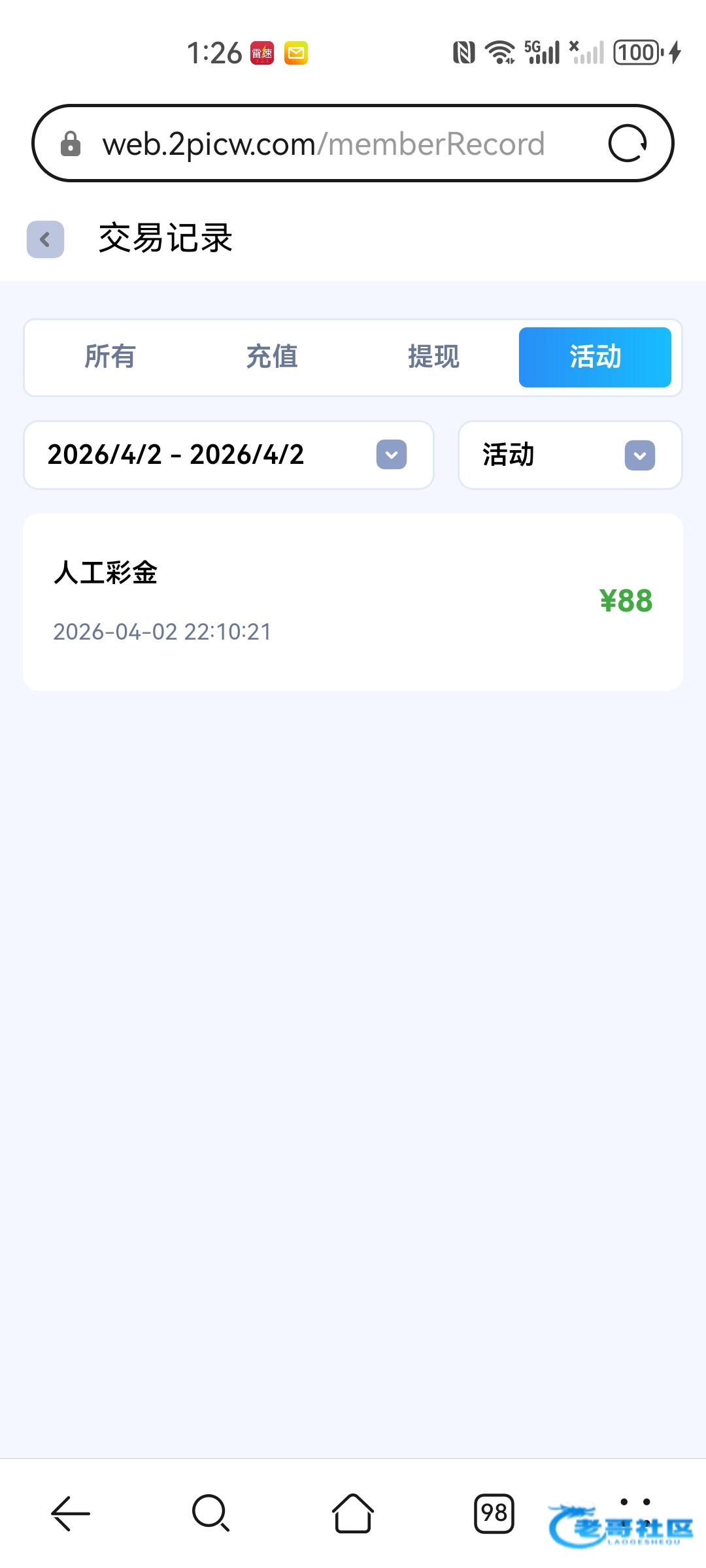Switch to the 提现 tab

433,357
